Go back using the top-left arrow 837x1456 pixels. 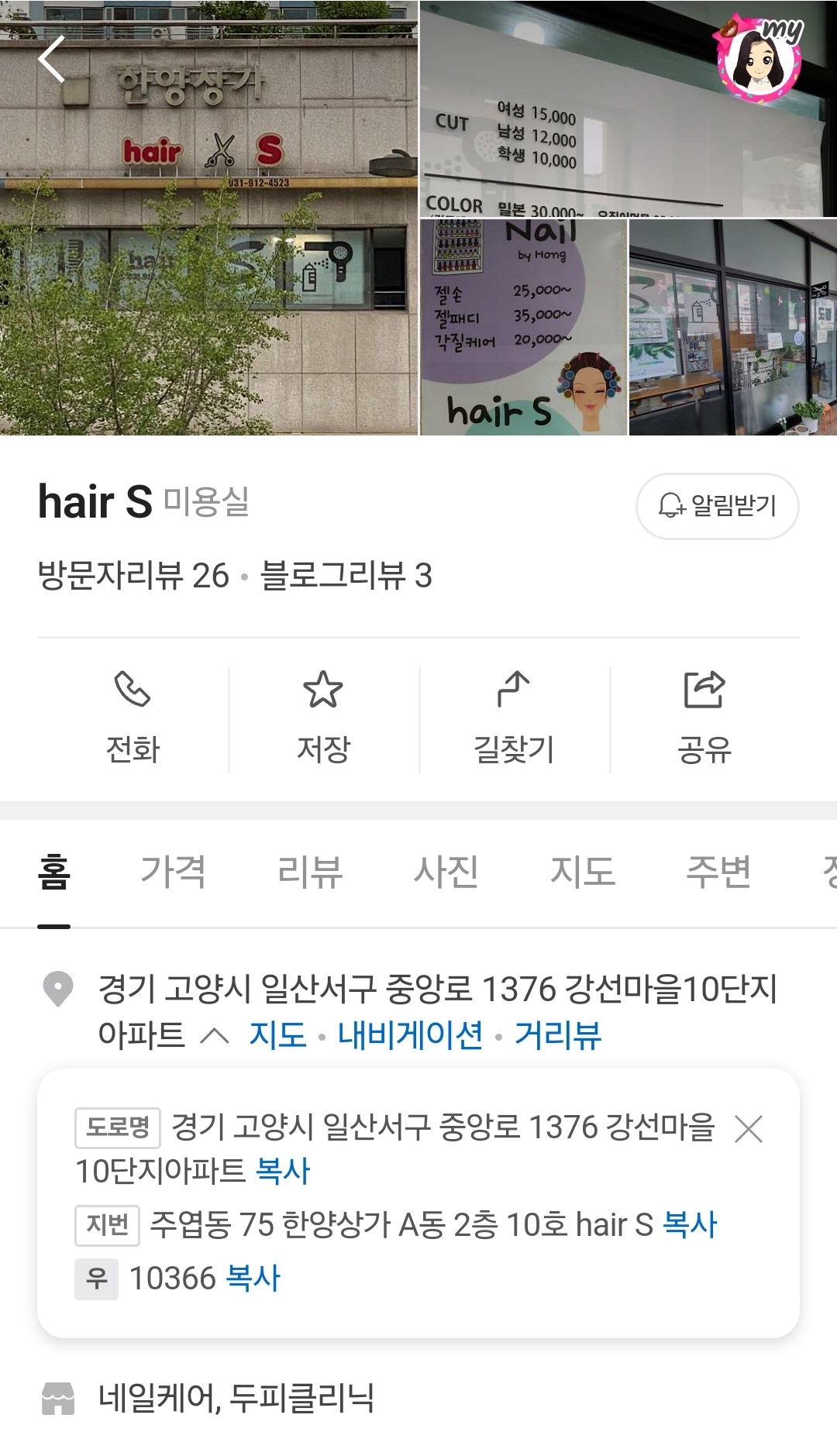(x=51, y=60)
